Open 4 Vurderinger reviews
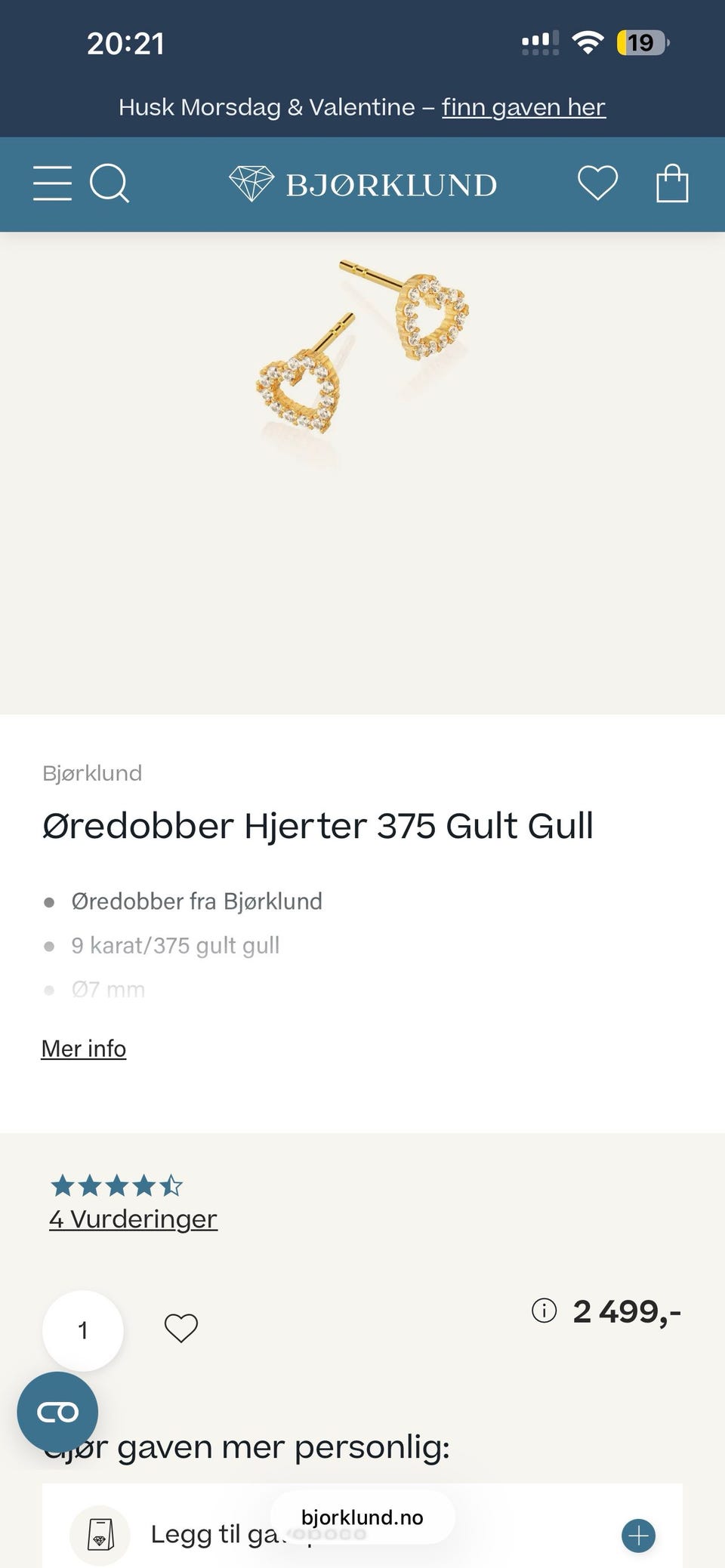The width and height of the screenshot is (725, 1568). pos(132,1218)
